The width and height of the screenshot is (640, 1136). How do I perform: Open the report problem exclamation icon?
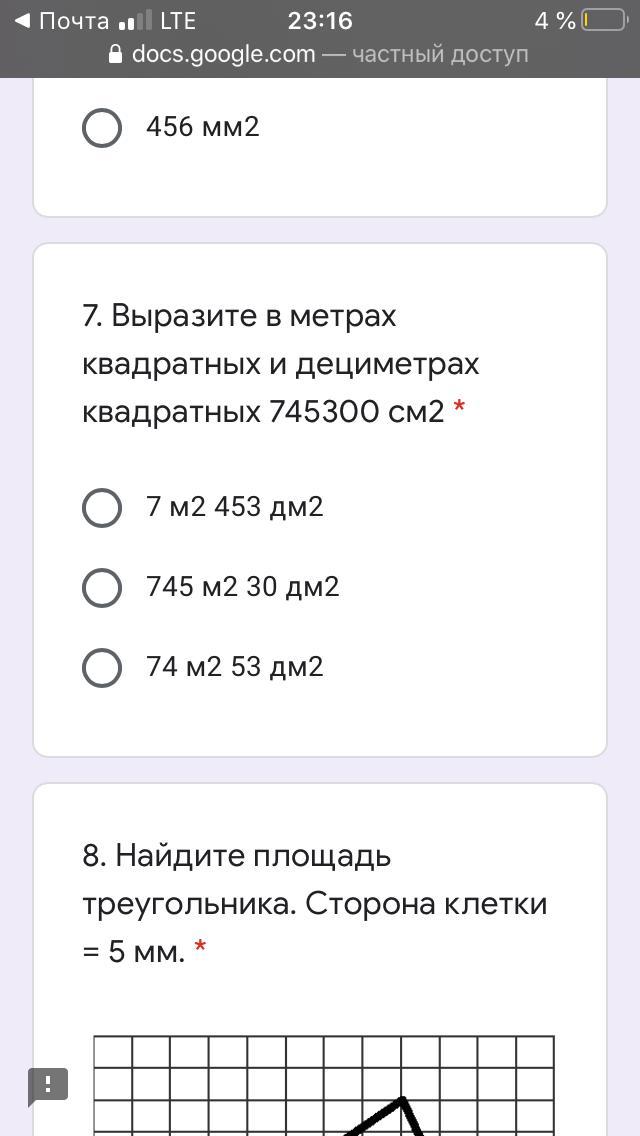(x=48, y=1085)
